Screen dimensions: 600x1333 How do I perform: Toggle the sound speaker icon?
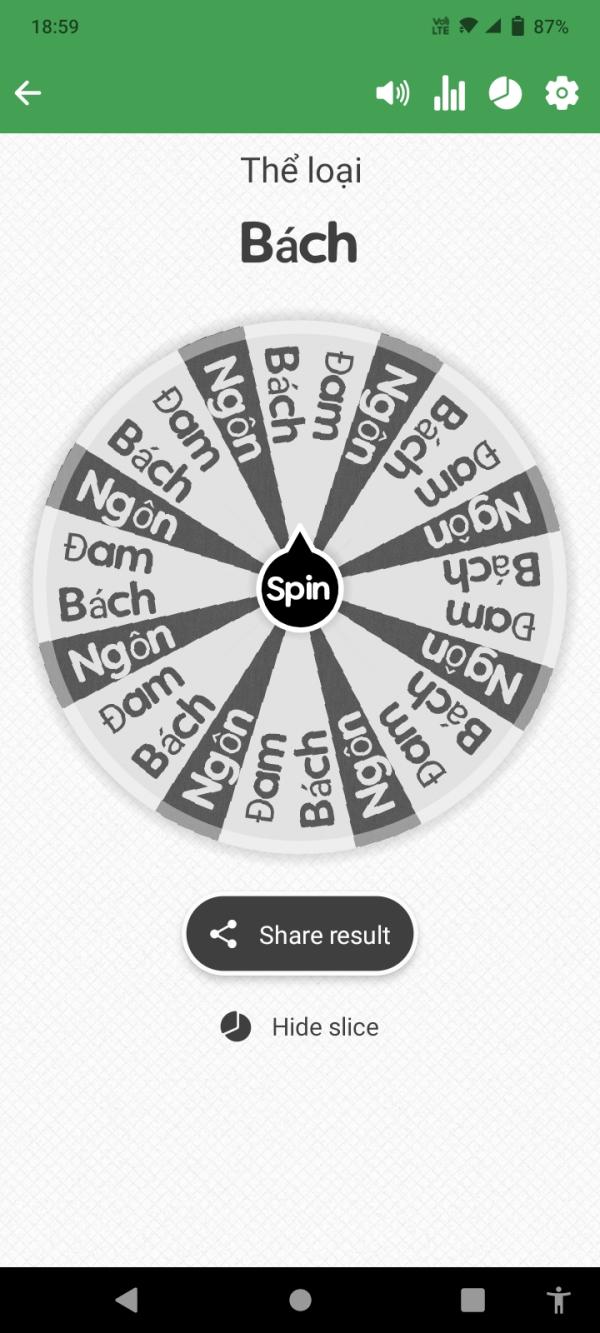click(x=392, y=93)
